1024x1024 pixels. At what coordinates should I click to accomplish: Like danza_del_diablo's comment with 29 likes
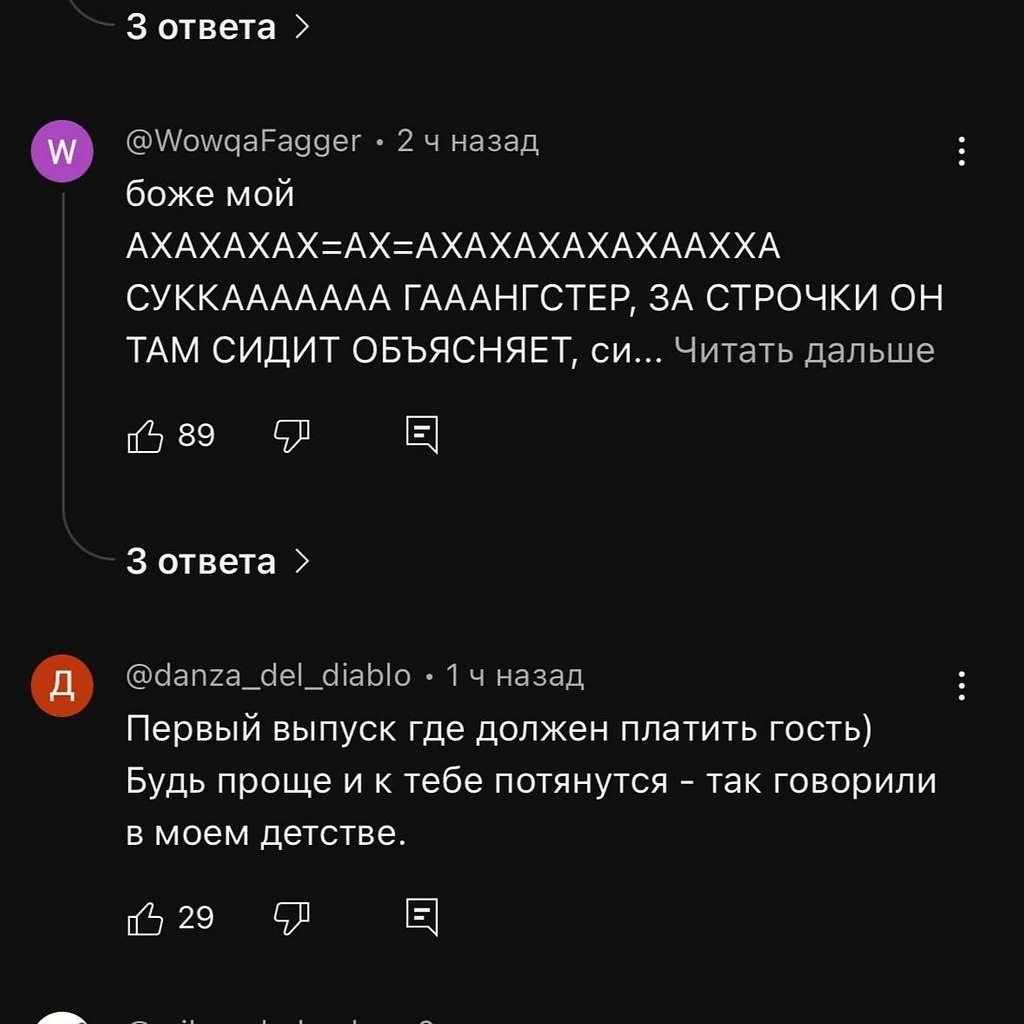point(146,918)
